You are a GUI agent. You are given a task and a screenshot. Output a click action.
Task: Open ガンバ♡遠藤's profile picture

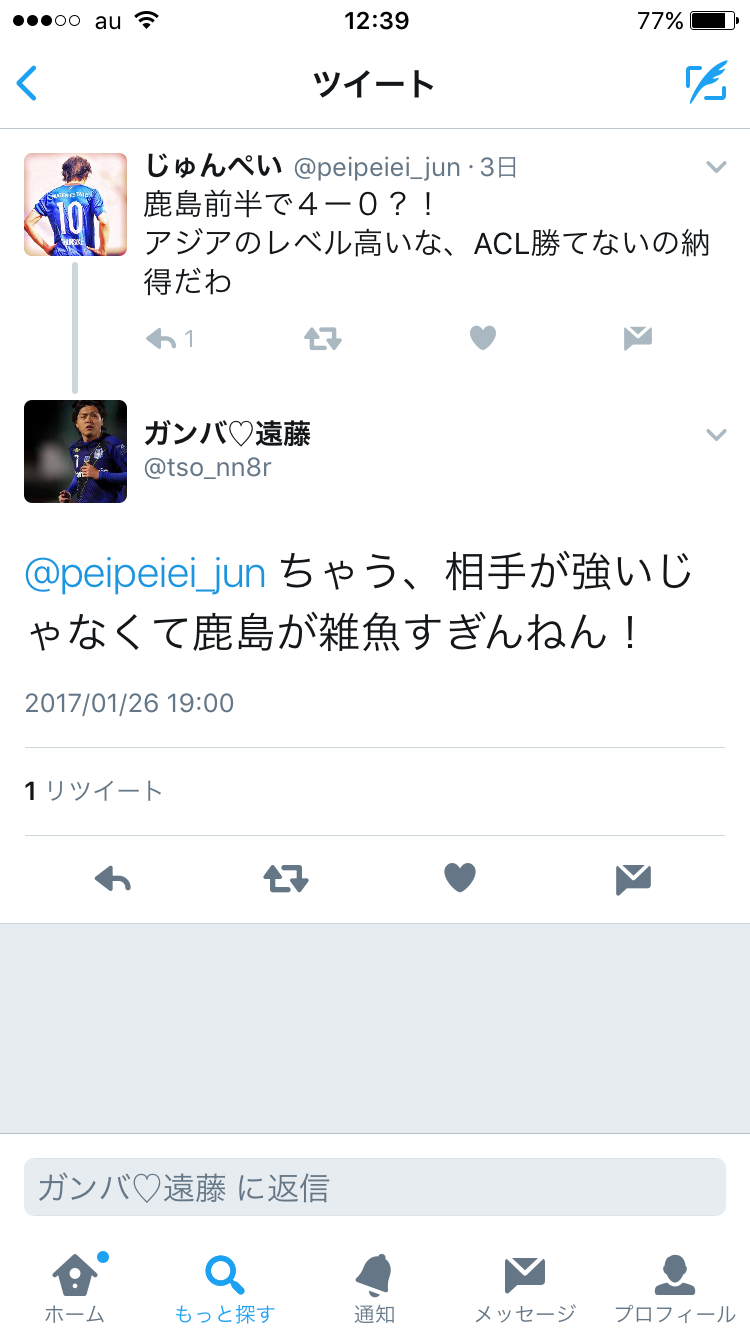(x=75, y=451)
